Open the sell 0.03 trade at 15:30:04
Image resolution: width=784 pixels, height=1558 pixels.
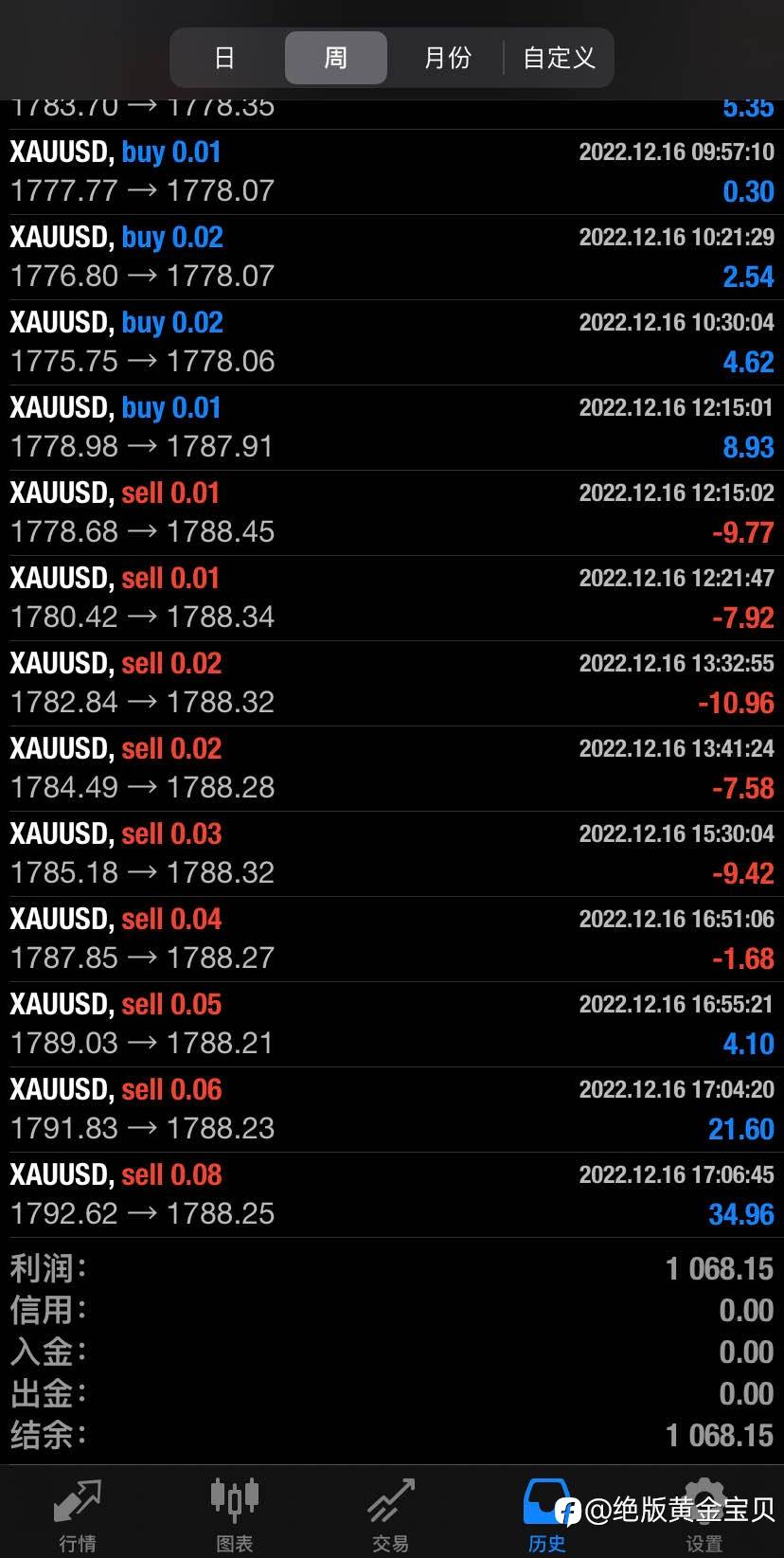(x=392, y=854)
